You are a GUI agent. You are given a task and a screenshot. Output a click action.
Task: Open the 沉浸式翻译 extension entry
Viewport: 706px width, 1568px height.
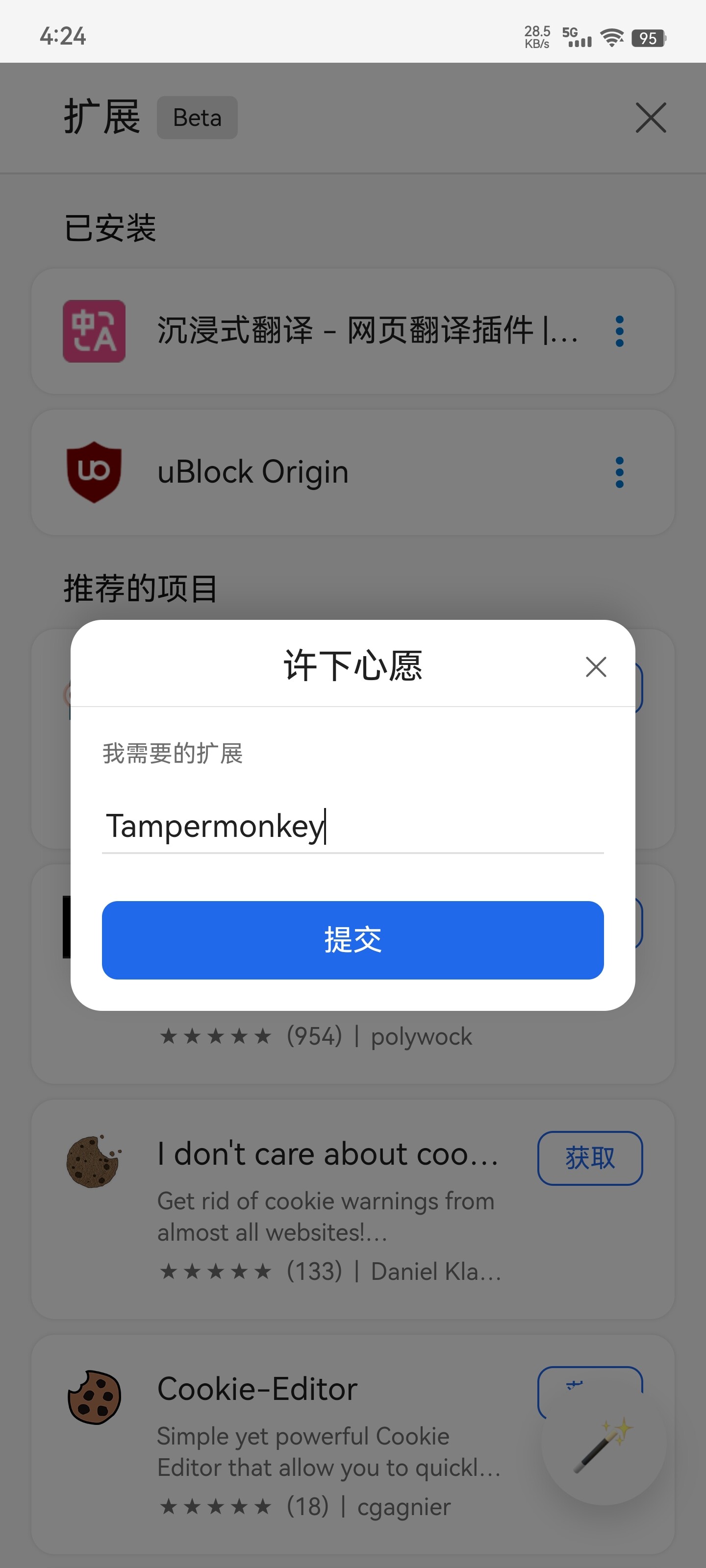point(353,331)
